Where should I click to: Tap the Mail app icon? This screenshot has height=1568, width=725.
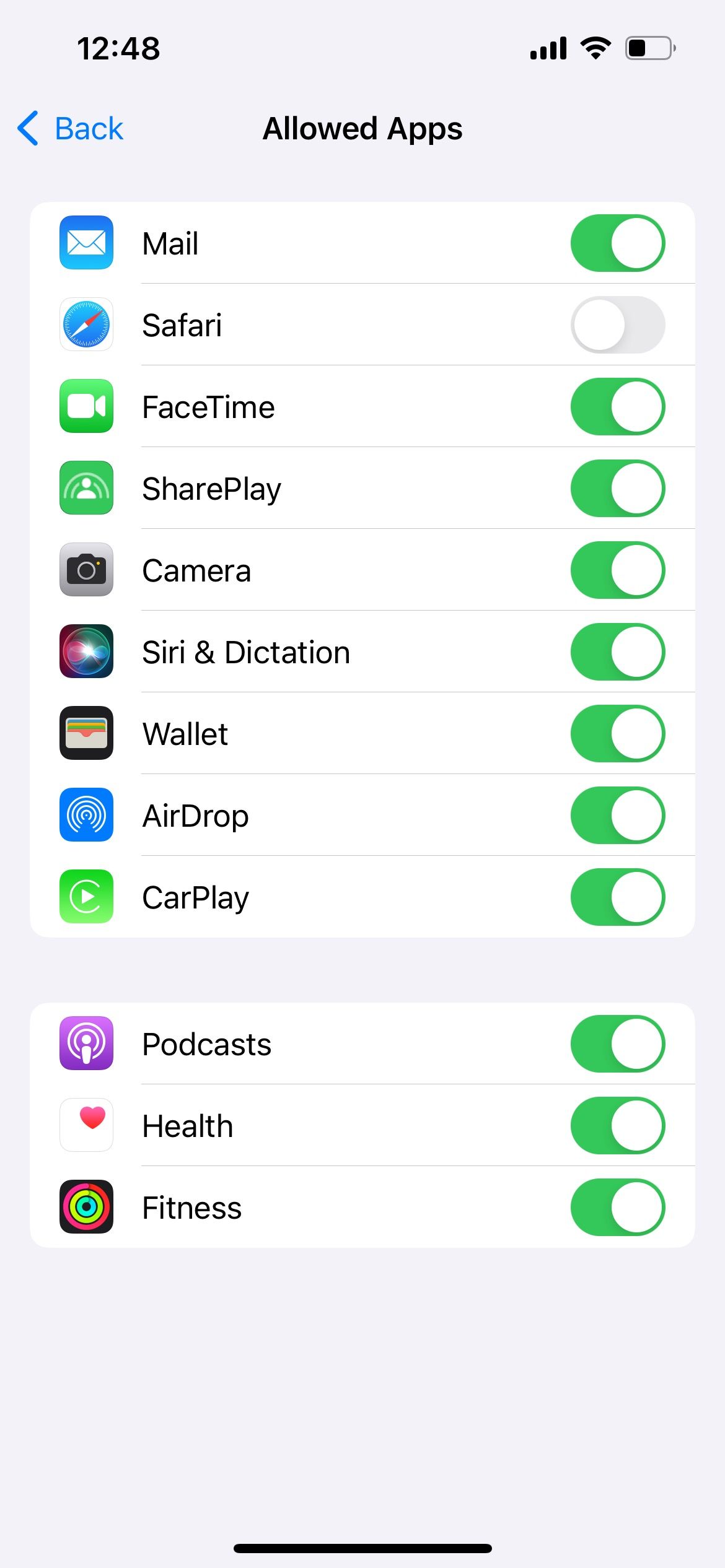86,243
